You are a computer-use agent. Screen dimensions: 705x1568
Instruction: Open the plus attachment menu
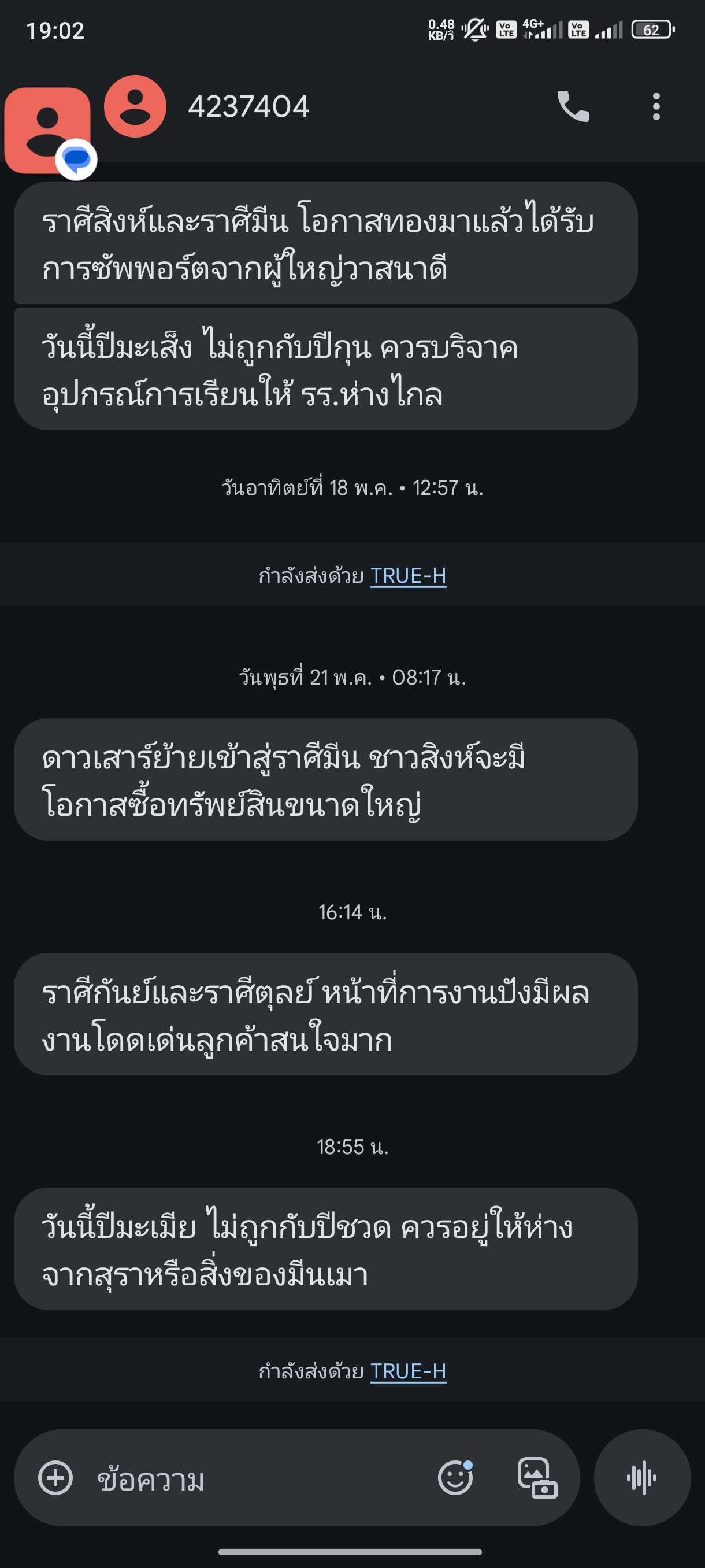point(55,1477)
